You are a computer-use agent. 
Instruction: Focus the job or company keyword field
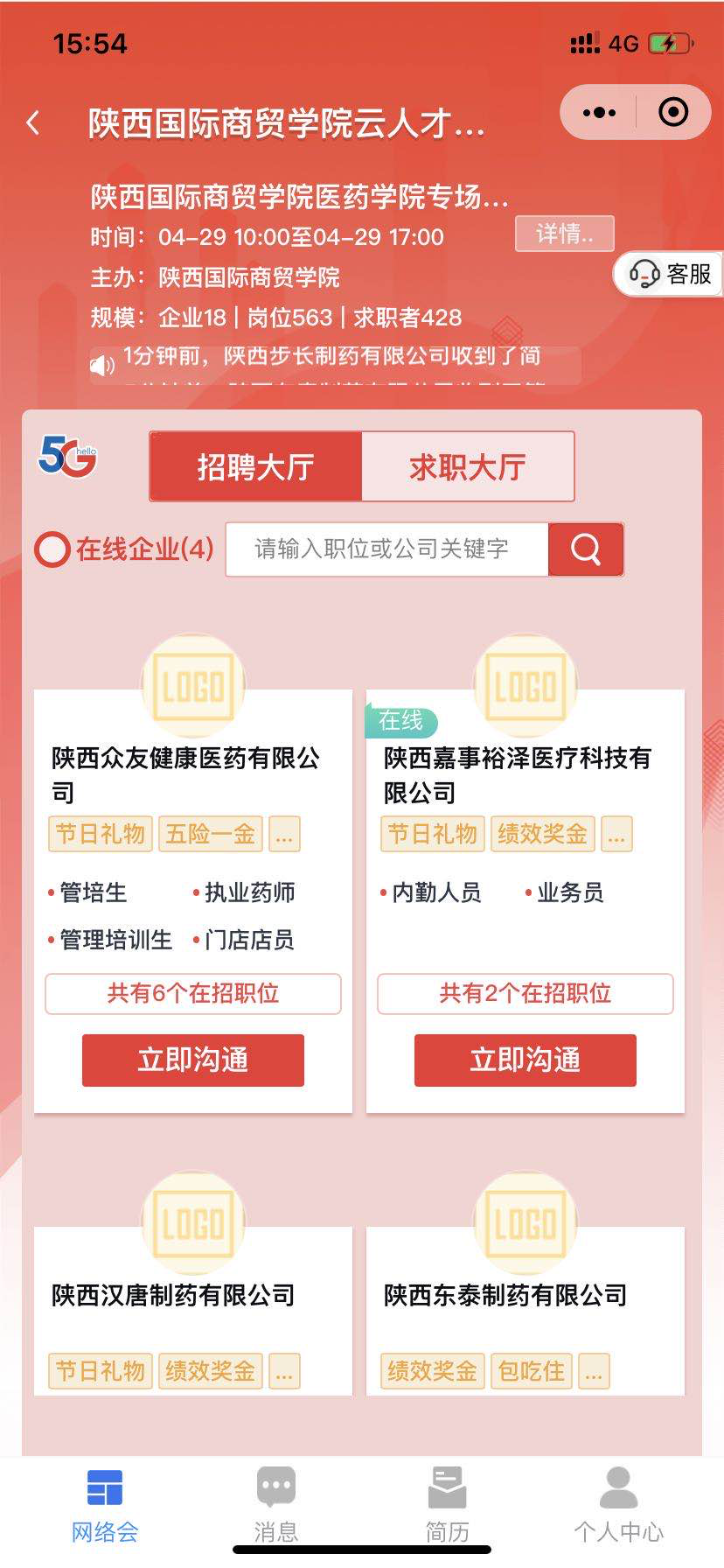point(386,549)
